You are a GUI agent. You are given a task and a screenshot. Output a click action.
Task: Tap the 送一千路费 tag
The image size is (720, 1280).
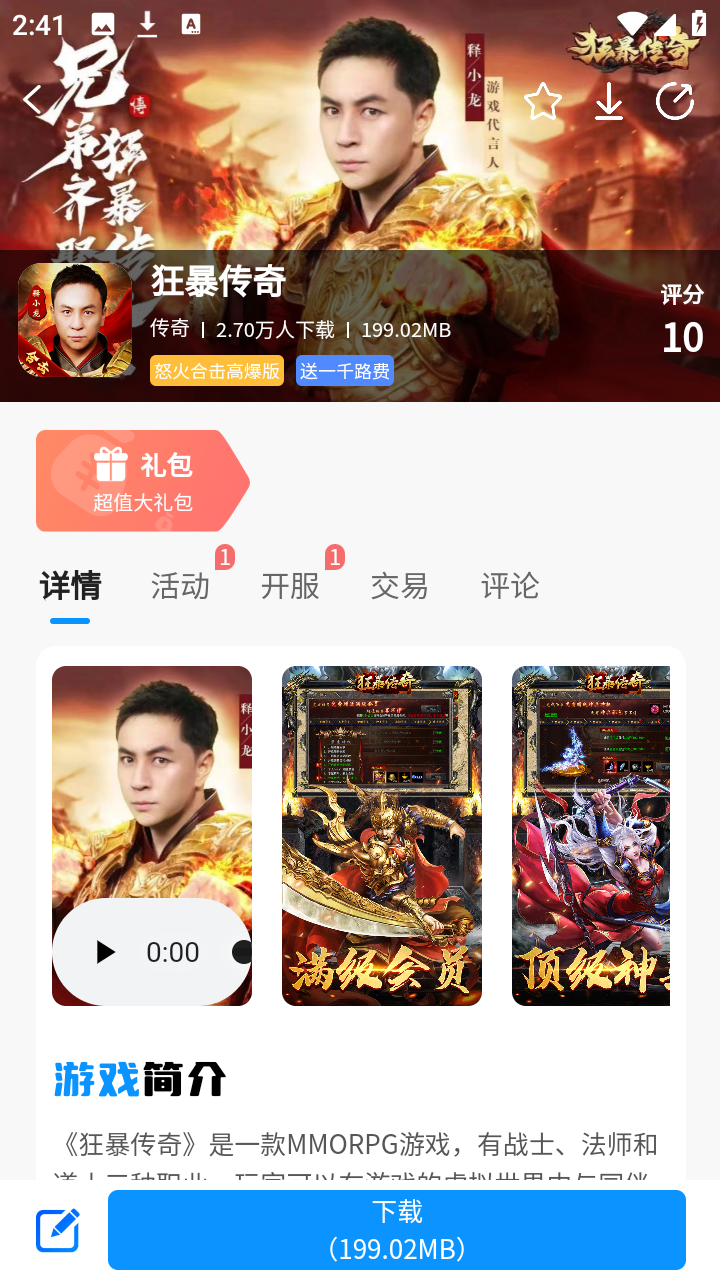pos(344,371)
